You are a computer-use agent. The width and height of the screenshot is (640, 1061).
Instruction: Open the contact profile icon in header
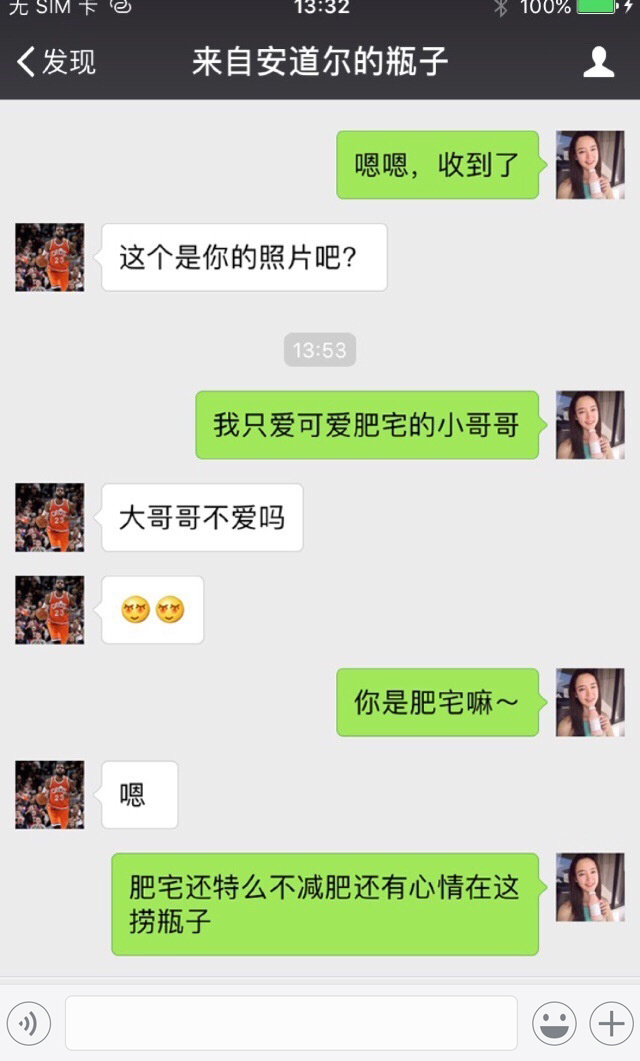coord(598,62)
